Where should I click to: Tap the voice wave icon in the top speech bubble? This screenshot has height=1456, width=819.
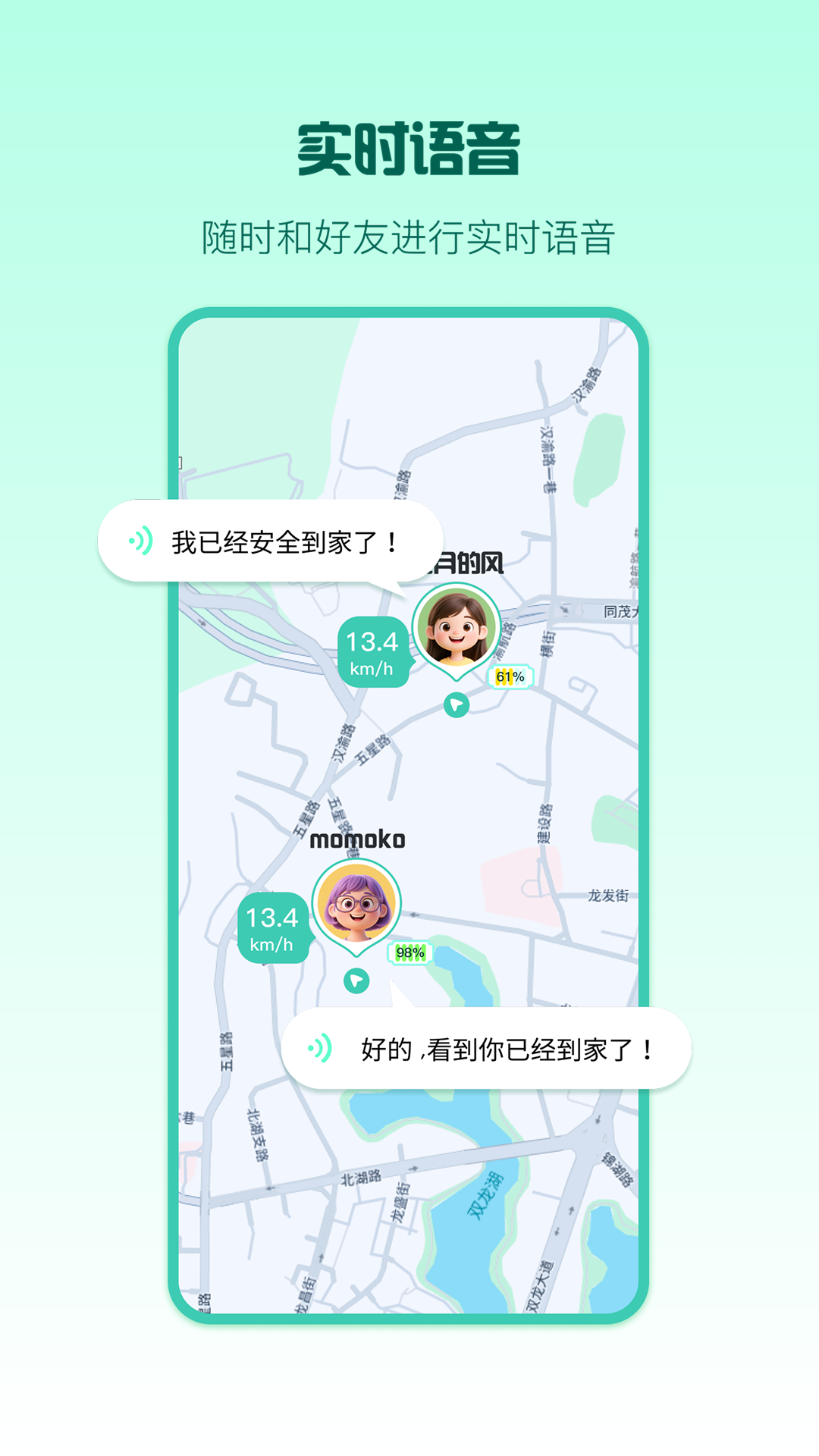point(140,540)
